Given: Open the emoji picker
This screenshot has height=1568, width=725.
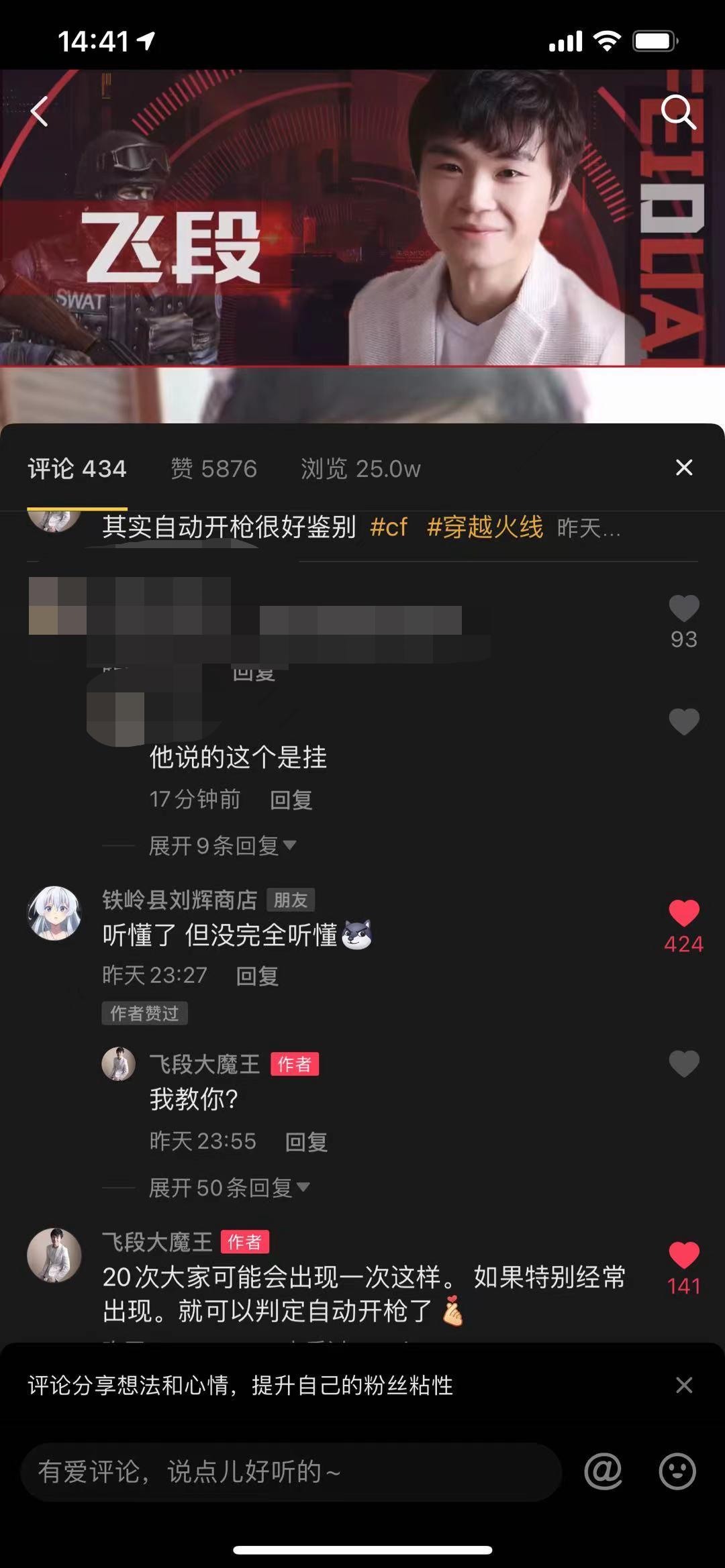Looking at the screenshot, I should [x=677, y=1471].
